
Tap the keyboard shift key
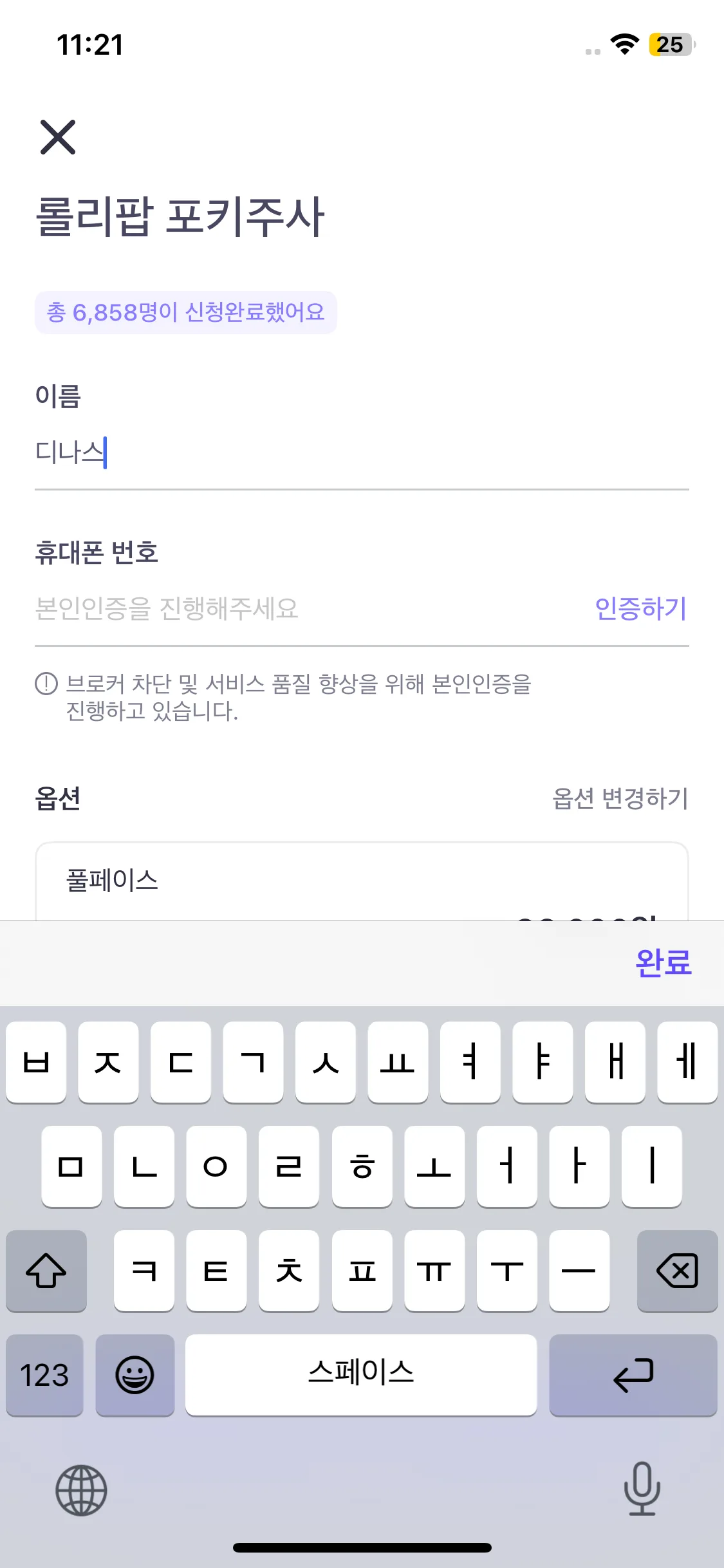pyautogui.click(x=46, y=1271)
